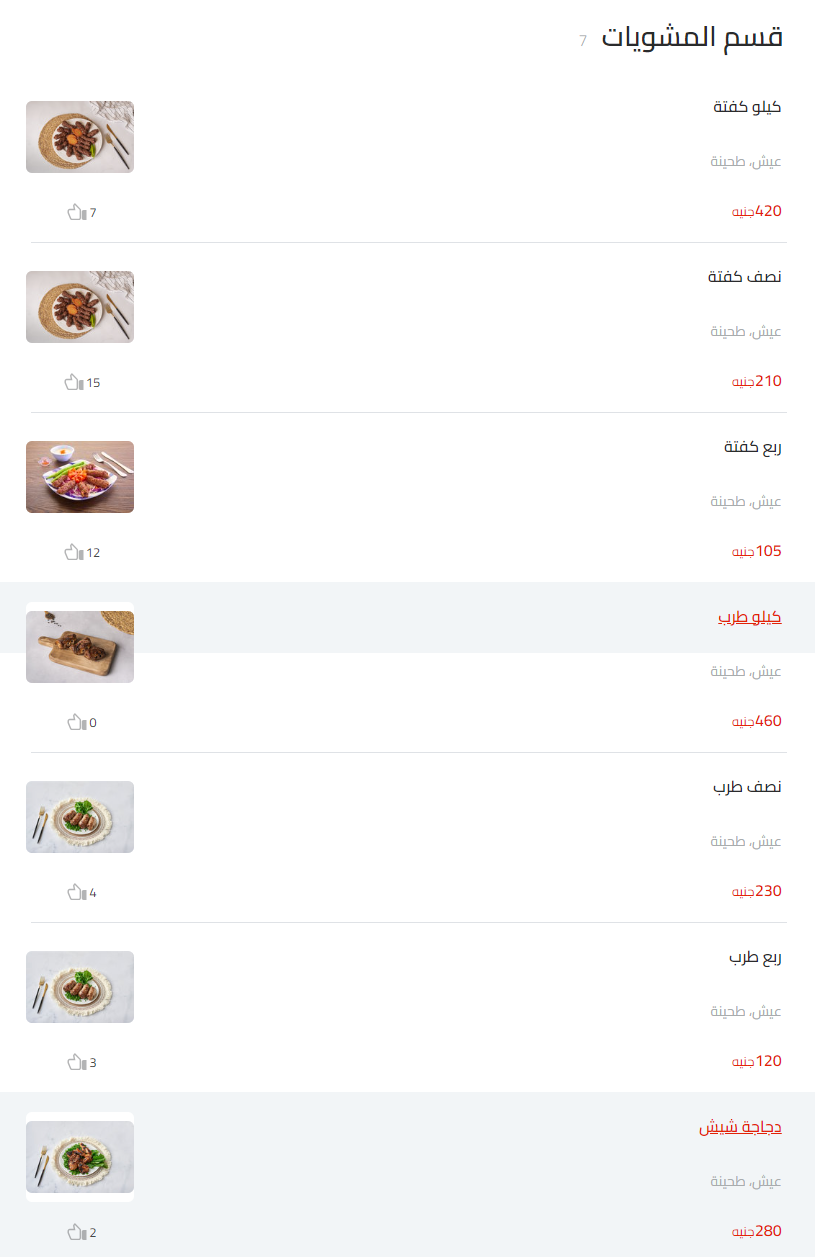The image size is (815, 1257).
Task: Like the ربع طرب dish
Action: (x=76, y=1062)
